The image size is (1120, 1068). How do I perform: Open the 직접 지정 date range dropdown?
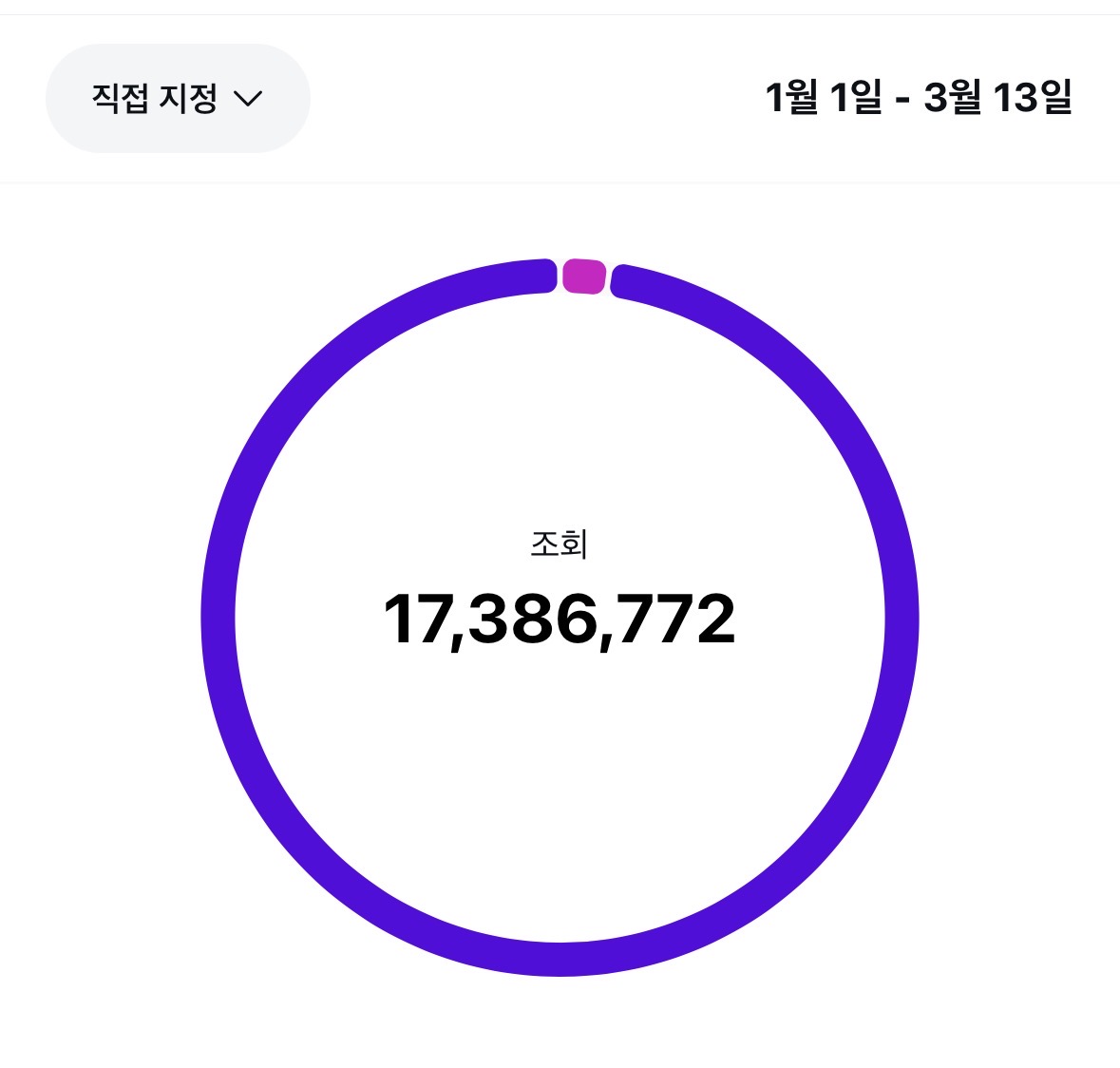click(178, 98)
